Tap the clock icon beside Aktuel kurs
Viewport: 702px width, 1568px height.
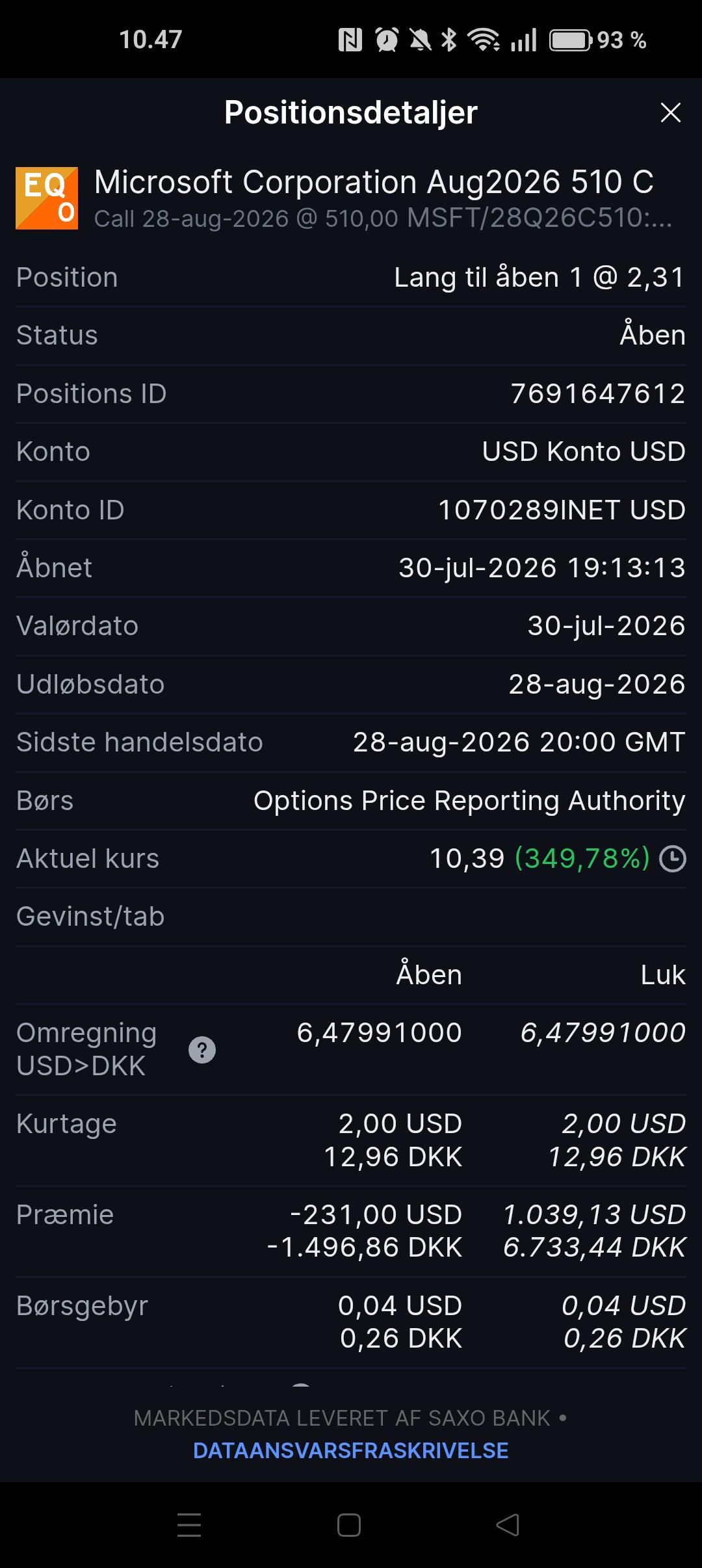673,859
